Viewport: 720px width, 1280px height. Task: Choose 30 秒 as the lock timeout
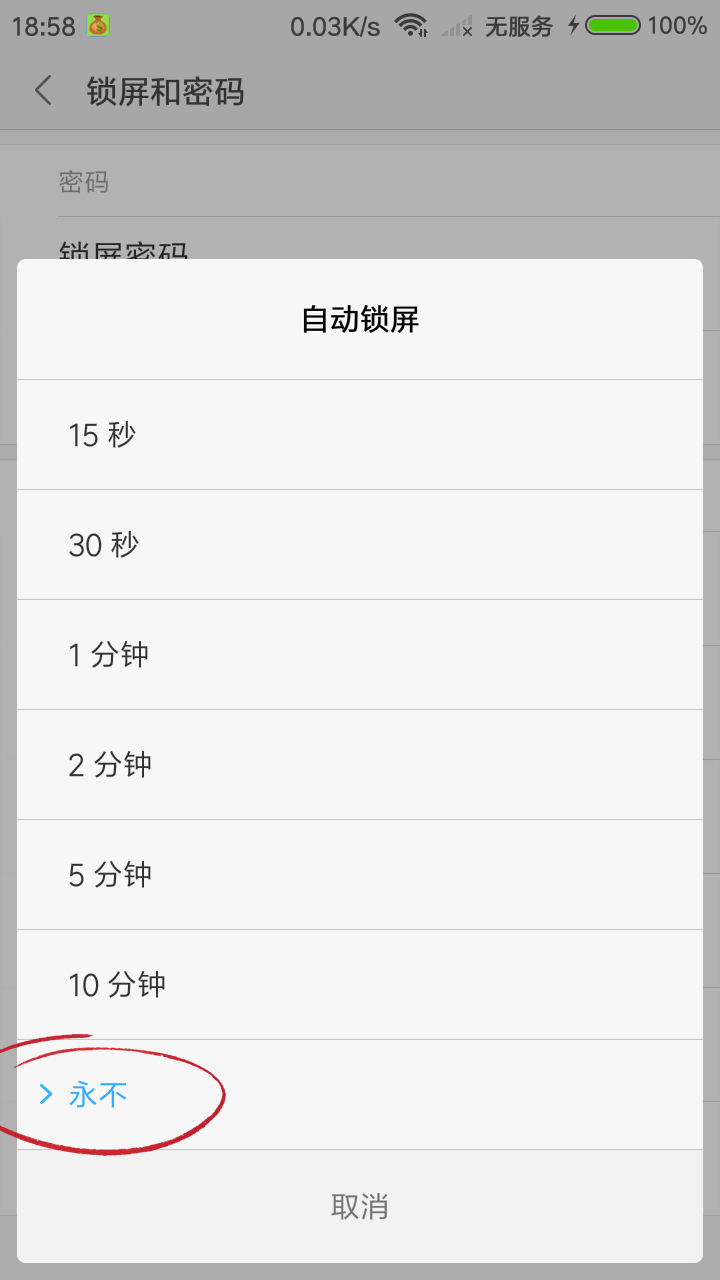(360, 545)
